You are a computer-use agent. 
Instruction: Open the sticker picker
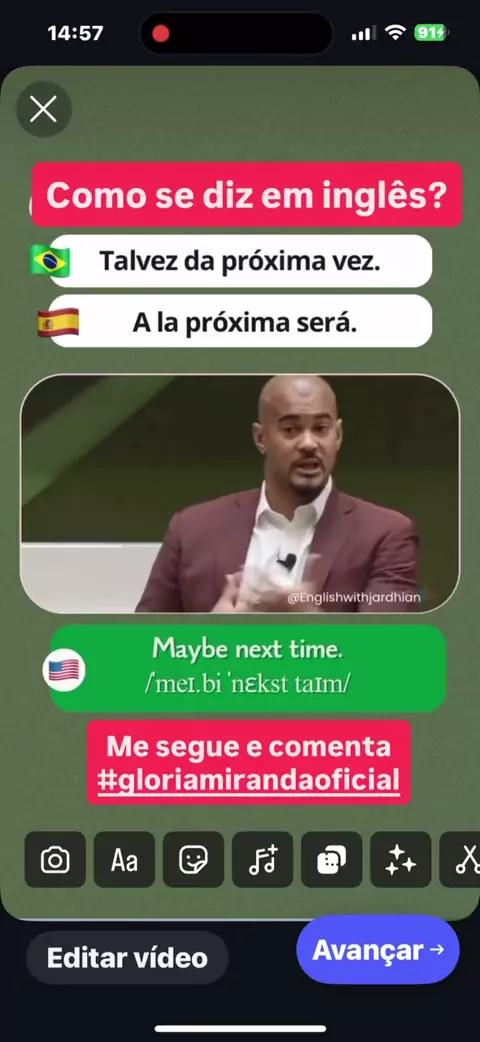point(193,860)
